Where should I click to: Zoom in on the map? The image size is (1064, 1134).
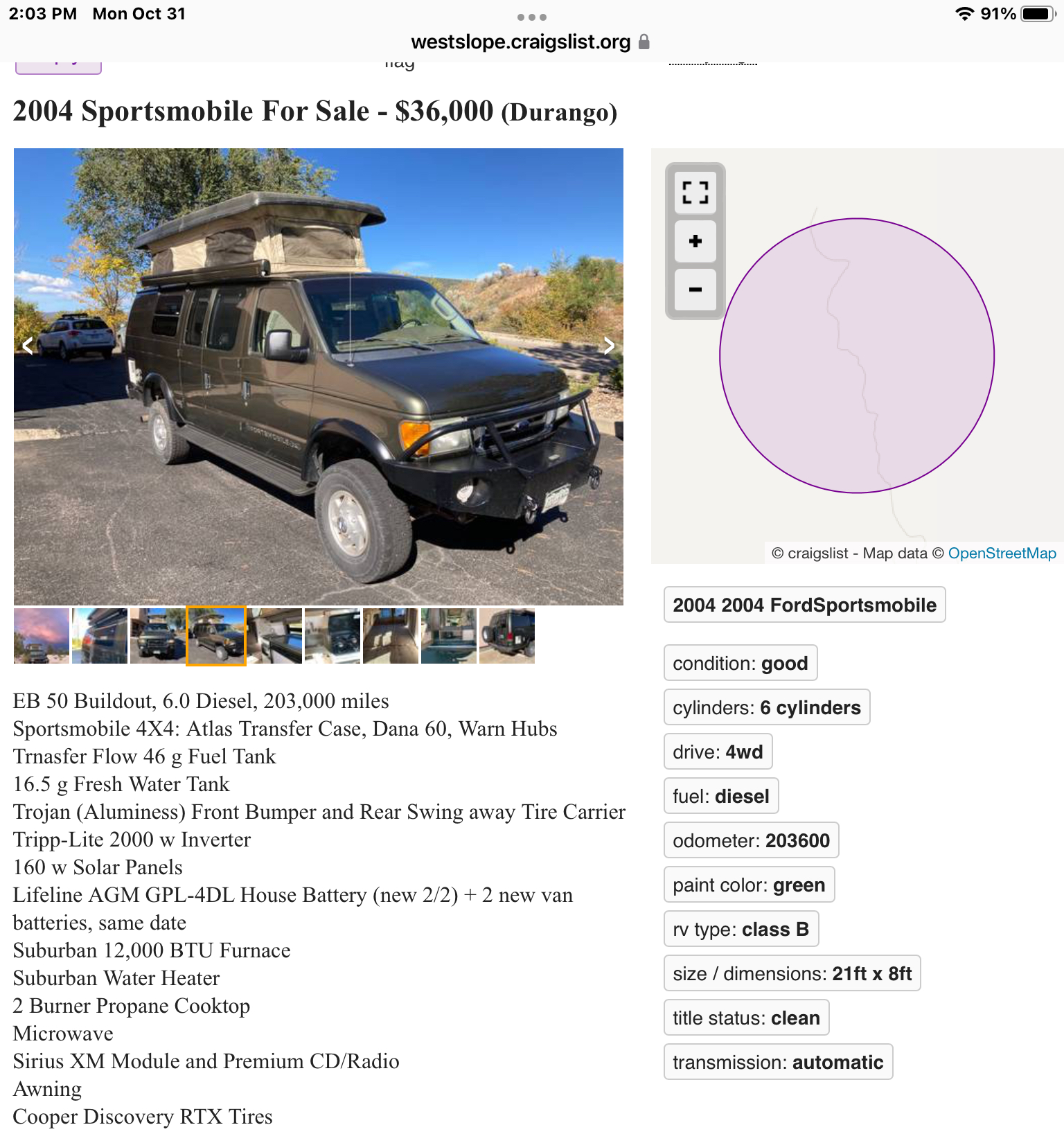pos(695,241)
